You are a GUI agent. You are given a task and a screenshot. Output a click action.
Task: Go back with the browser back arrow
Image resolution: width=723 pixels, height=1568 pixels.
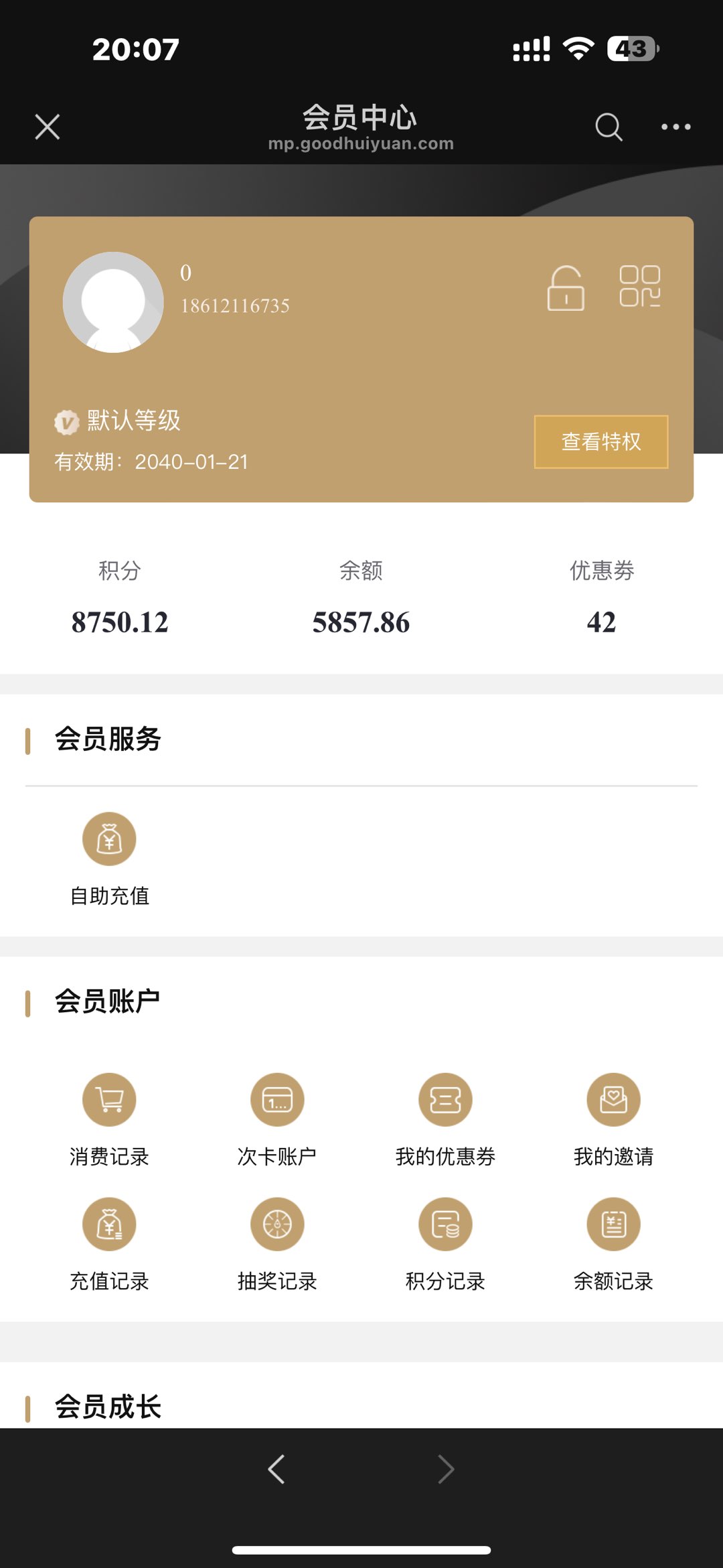point(276,1470)
